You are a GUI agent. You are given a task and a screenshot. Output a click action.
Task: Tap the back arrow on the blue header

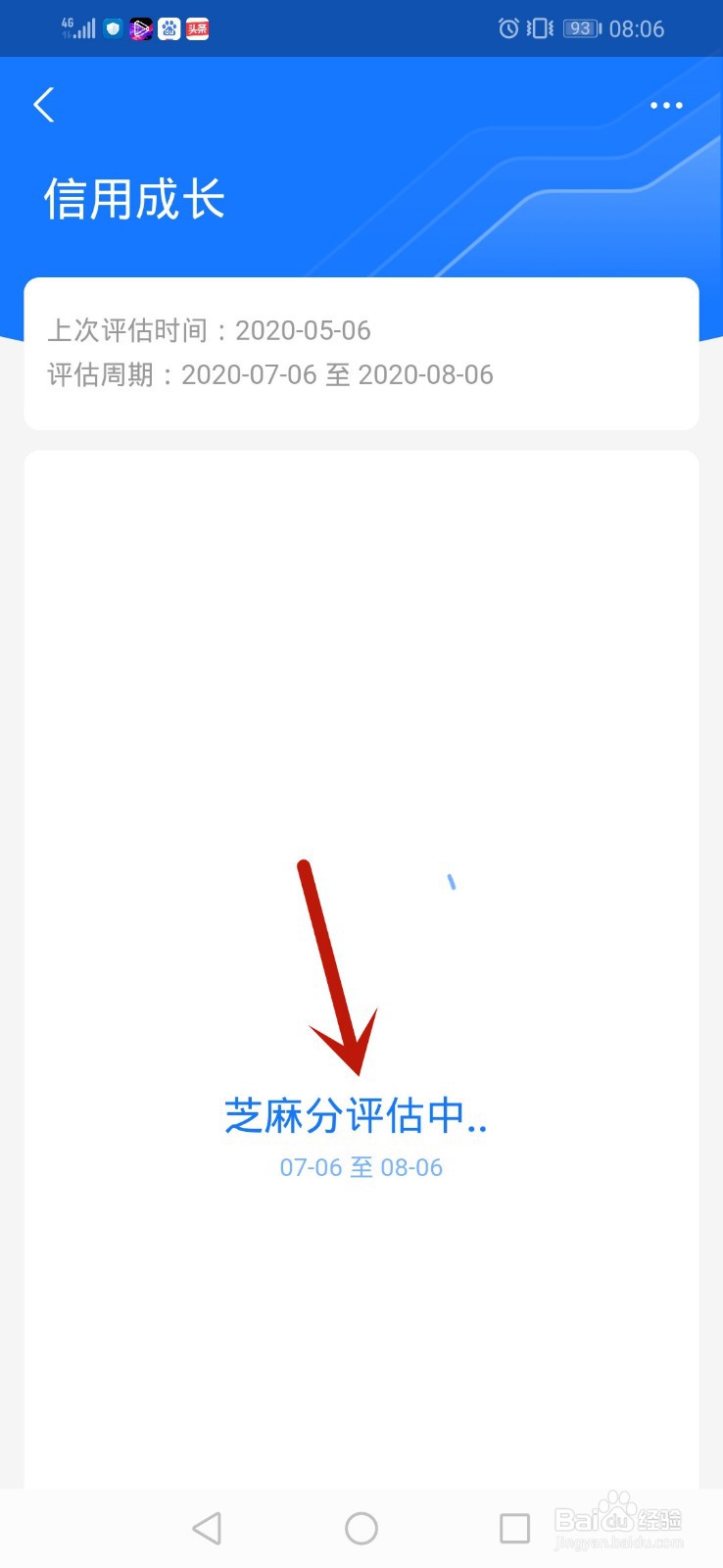(x=43, y=104)
